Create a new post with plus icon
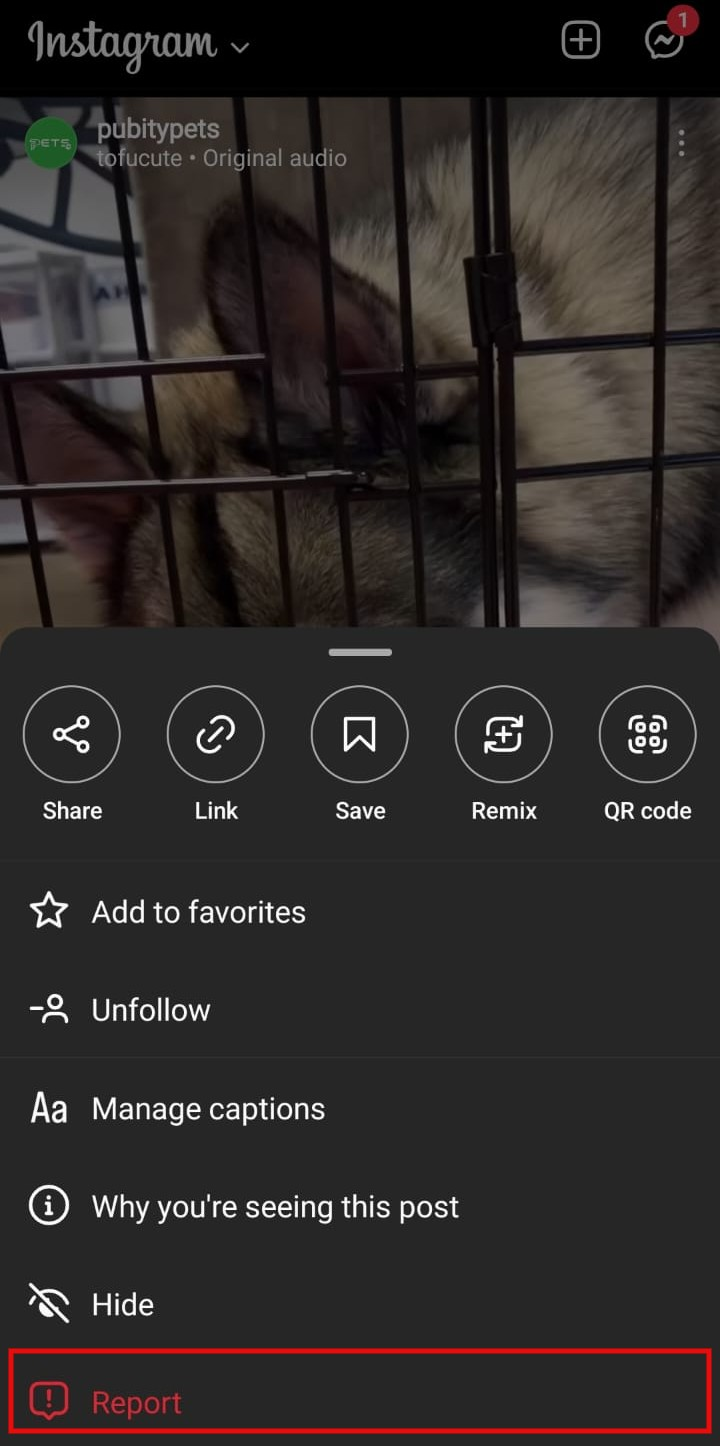Screen dimensions: 720x1446 pos(581,41)
